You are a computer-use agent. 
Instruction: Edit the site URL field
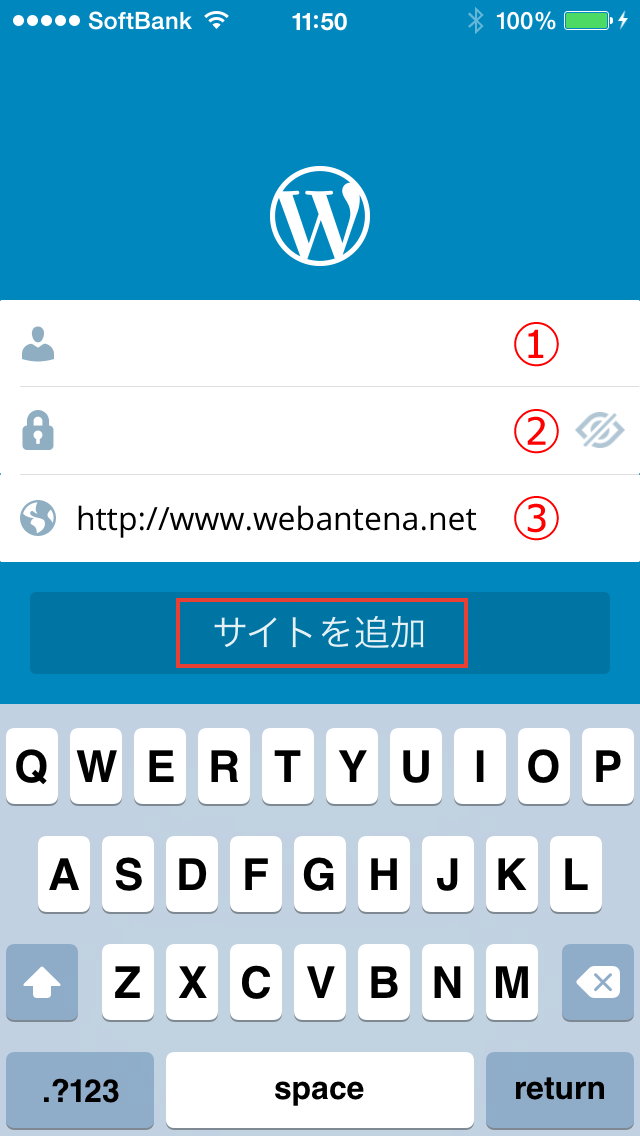click(320, 519)
